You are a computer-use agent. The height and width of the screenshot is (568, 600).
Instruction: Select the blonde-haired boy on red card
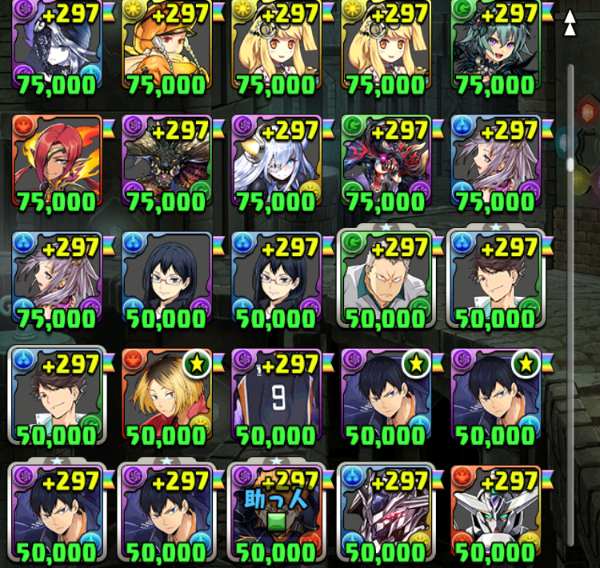pos(165,392)
